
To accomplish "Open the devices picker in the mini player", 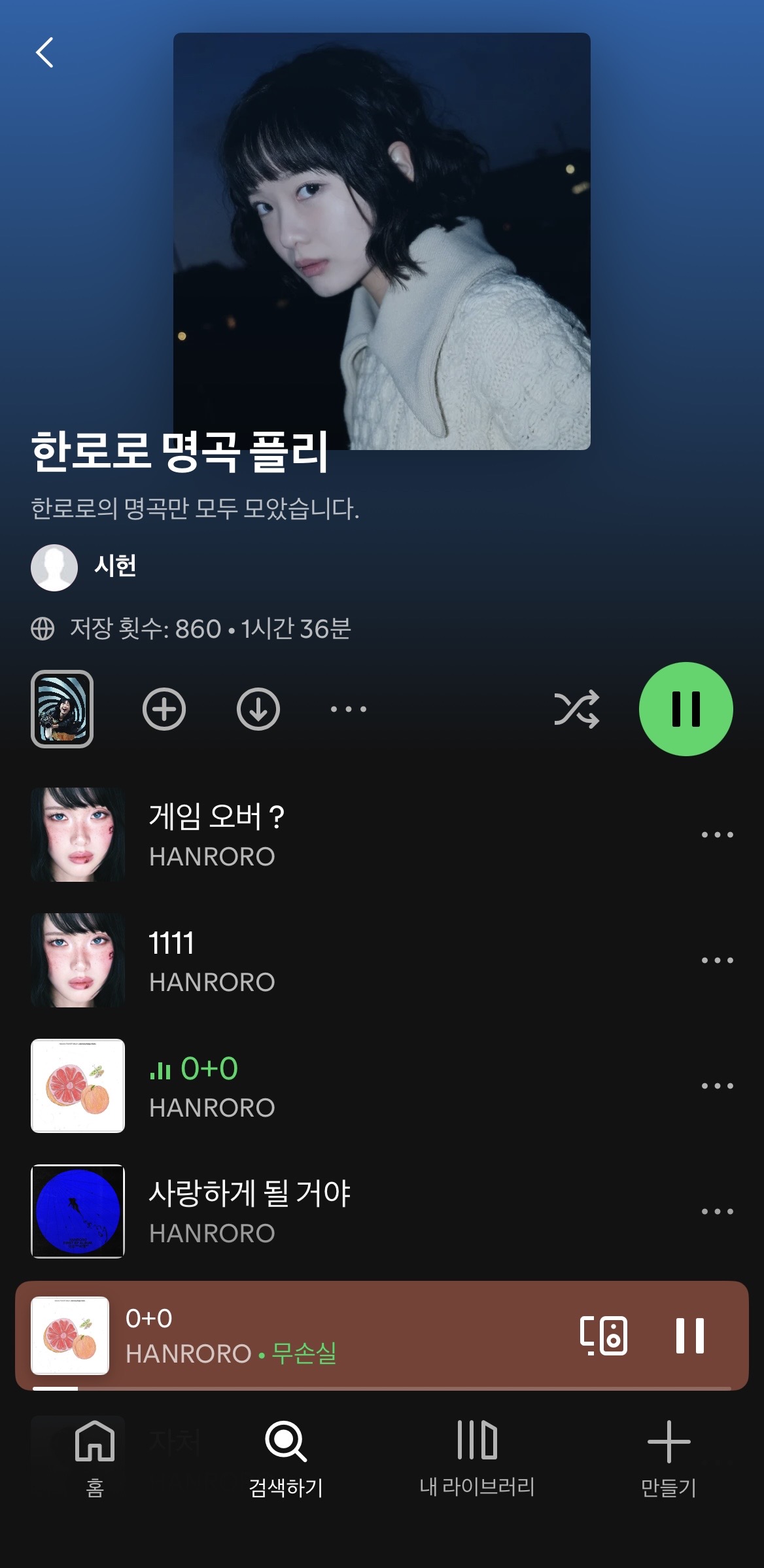I will pyautogui.click(x=604, y=1335).
